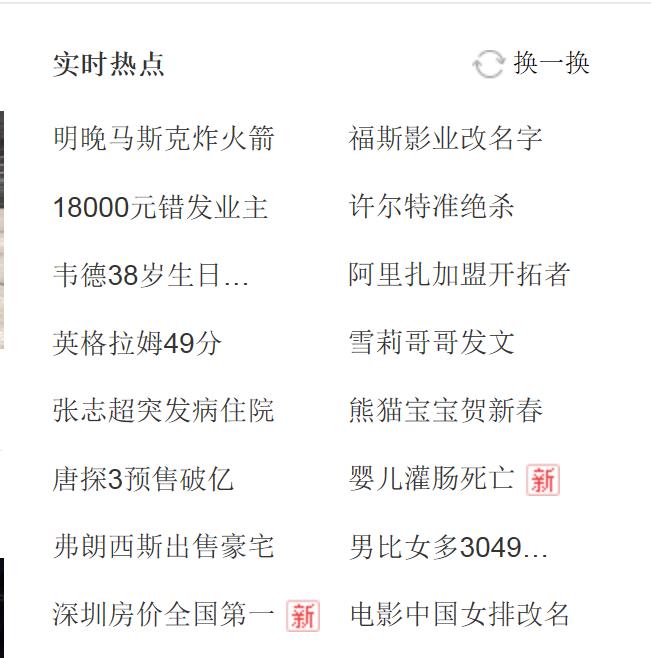Open topic 18000元错发业主
651x658 pixels.
click(x=160, y=208)
